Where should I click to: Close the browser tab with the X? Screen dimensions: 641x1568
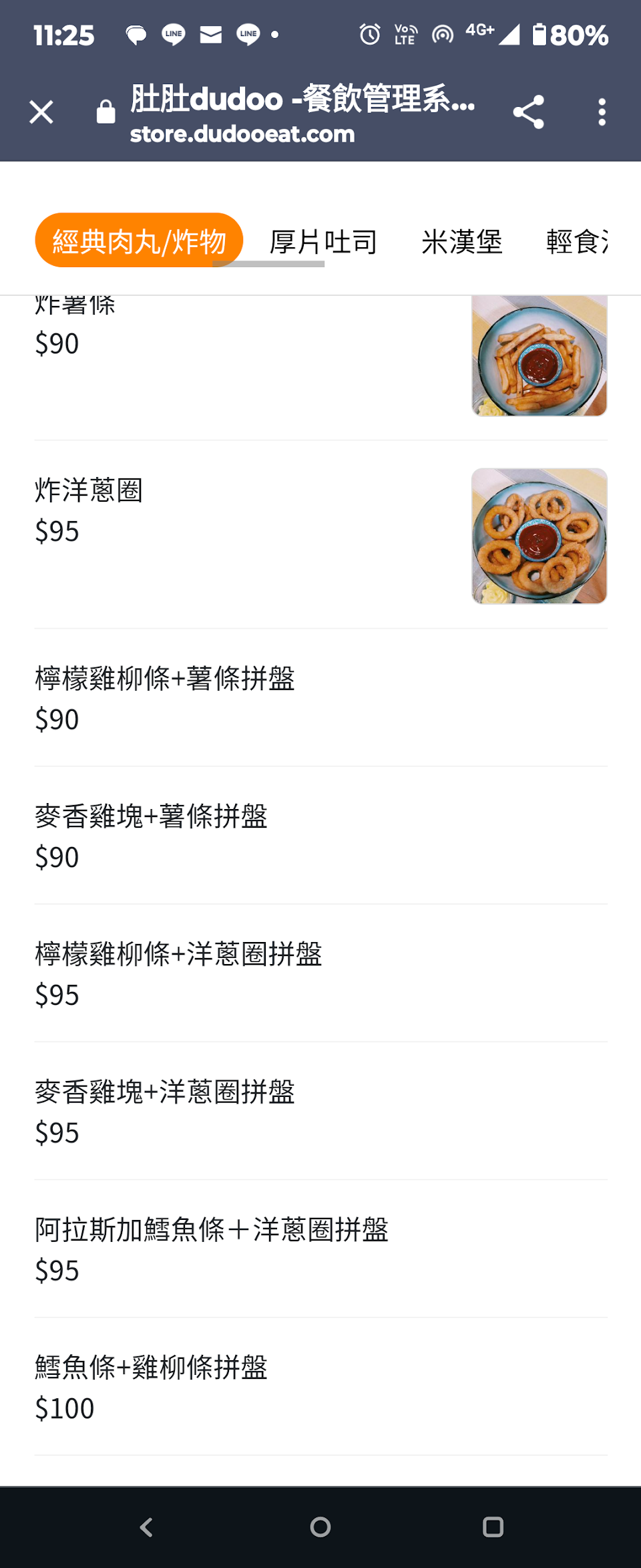[x=41, y=112]
